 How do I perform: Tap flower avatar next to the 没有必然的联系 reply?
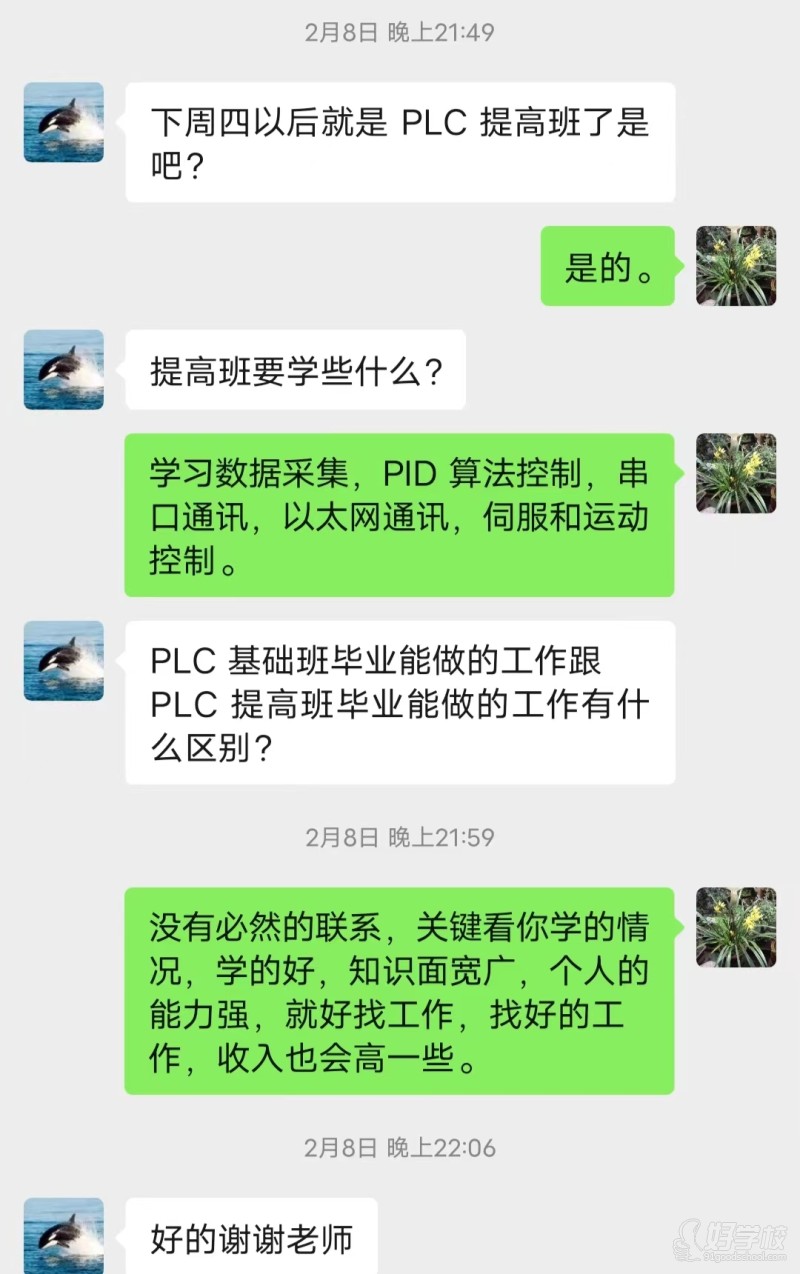click(736, 927)
